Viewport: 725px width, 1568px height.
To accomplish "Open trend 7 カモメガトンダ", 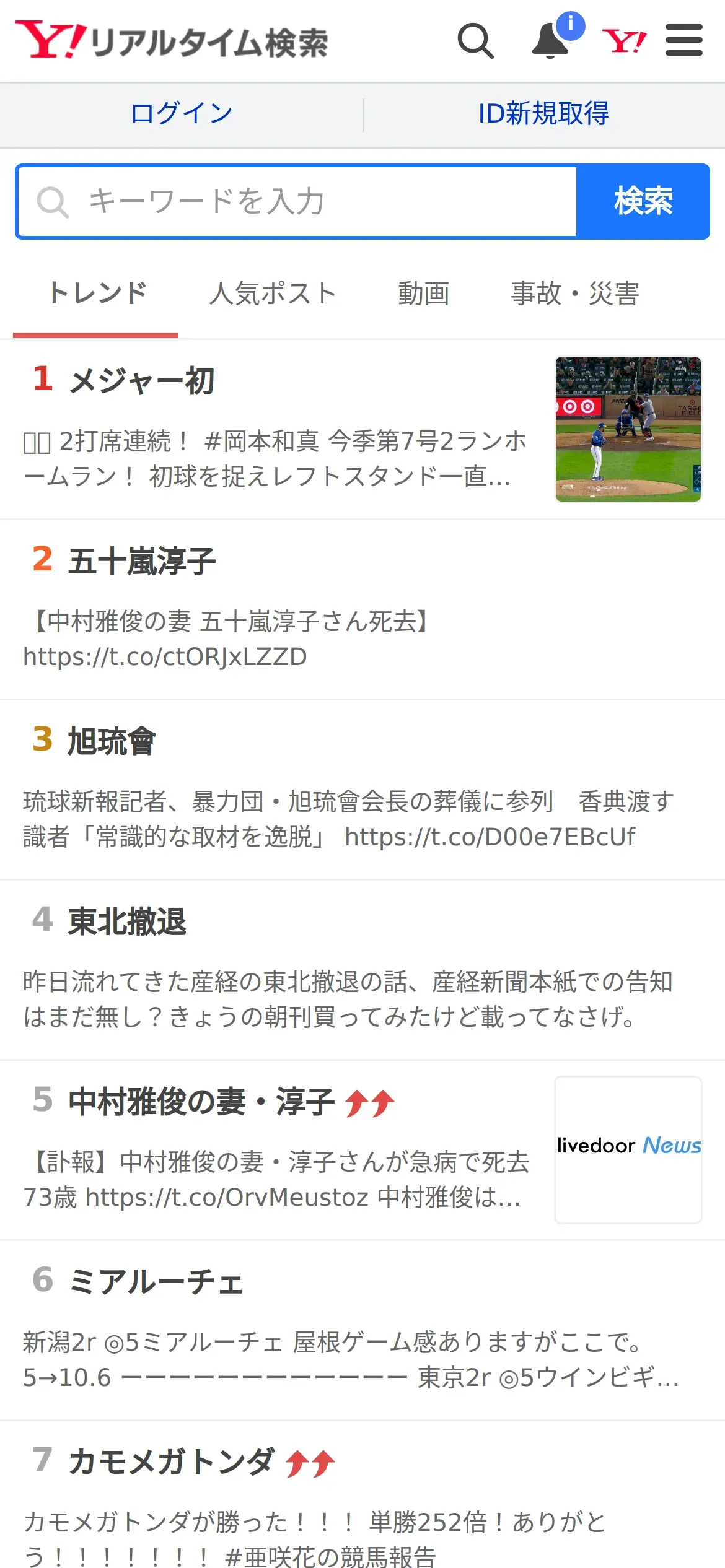I will tap(362, 1495).
